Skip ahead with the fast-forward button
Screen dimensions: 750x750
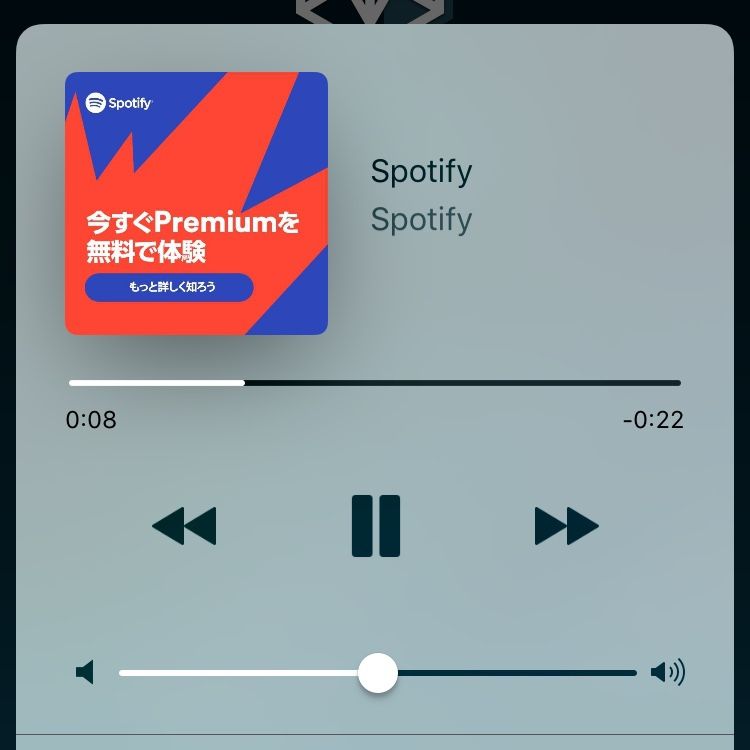pyautogui.click(x=566, y=526)
